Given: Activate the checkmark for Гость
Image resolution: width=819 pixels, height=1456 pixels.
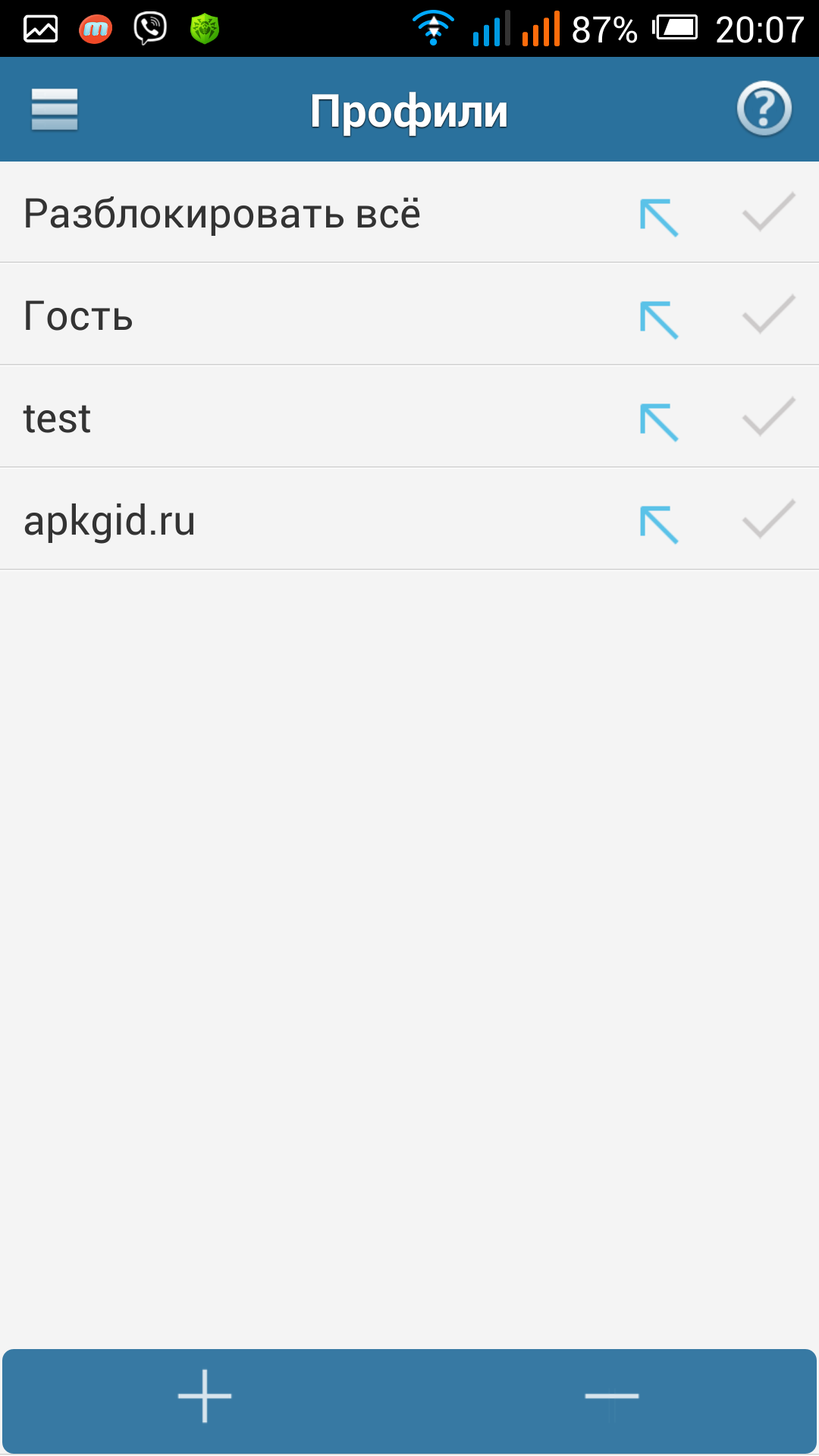Looking at the screenshot, I should [767, 315].
